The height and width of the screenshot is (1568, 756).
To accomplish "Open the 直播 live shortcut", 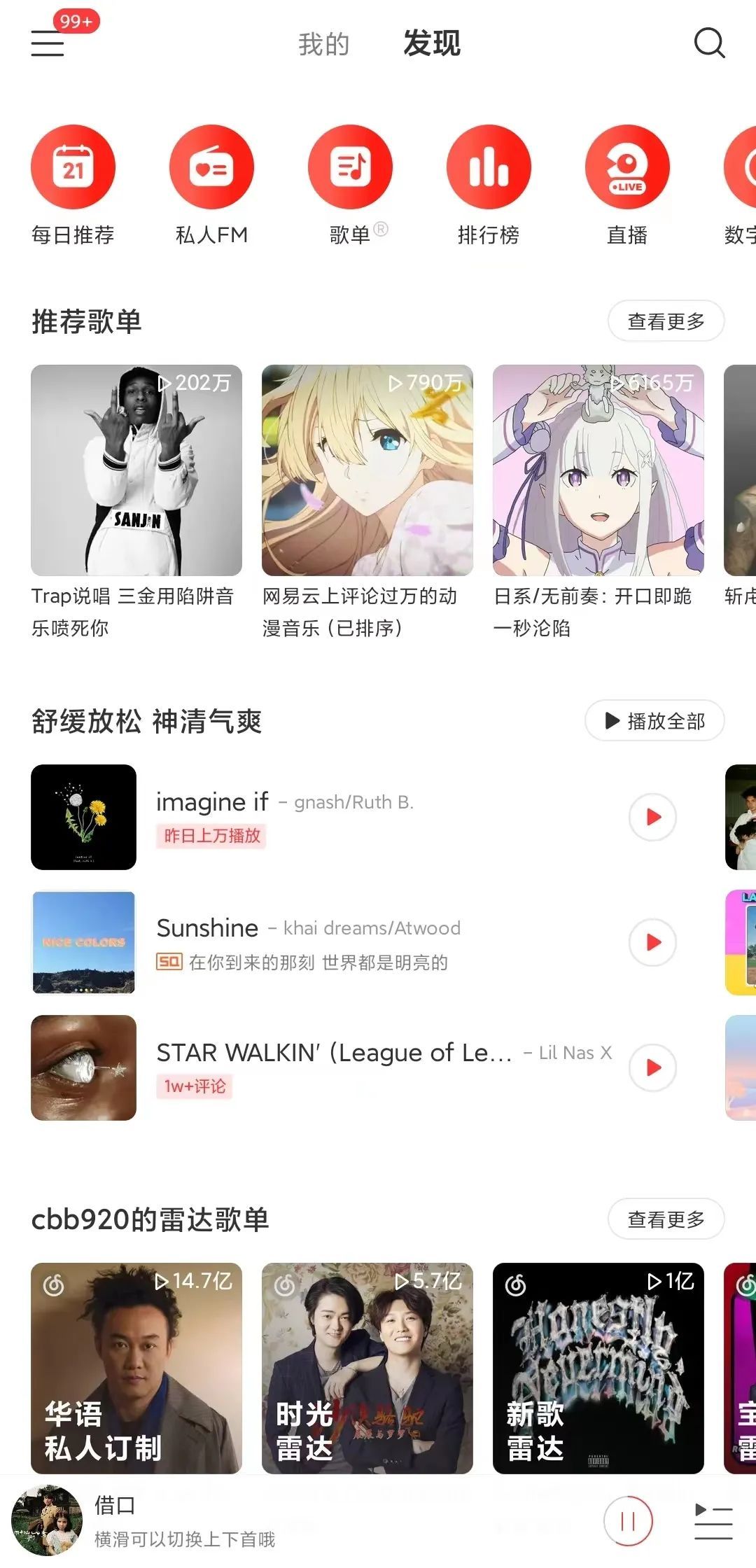I will tap(627, 167).
